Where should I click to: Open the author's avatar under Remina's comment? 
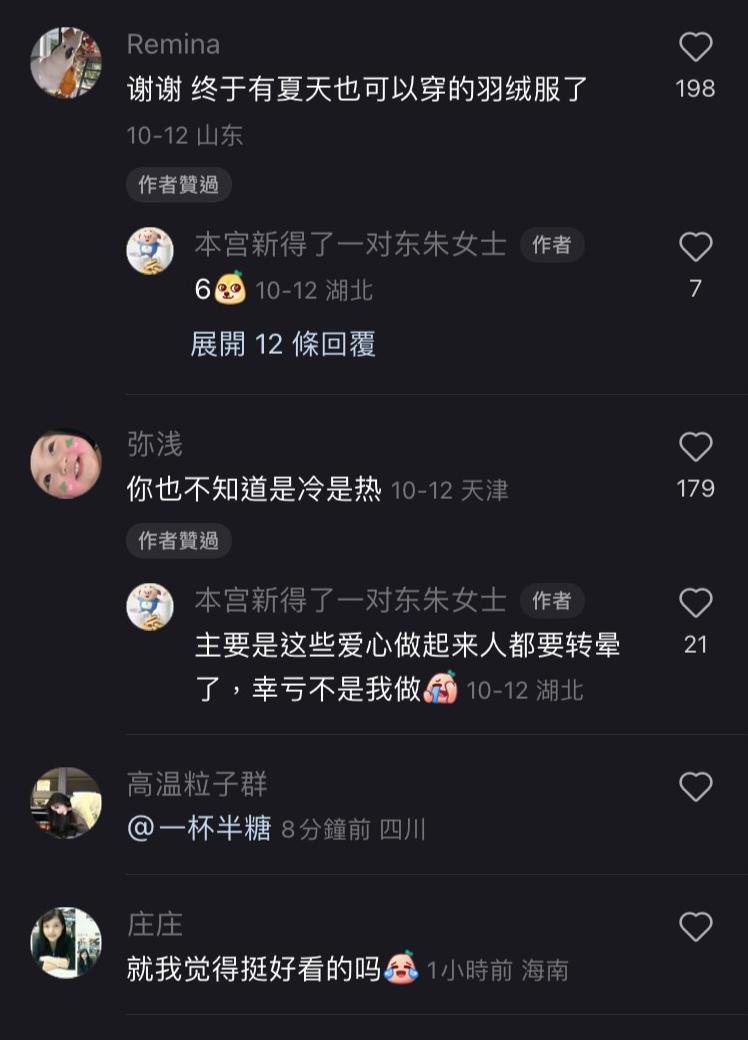click(150, 250)
